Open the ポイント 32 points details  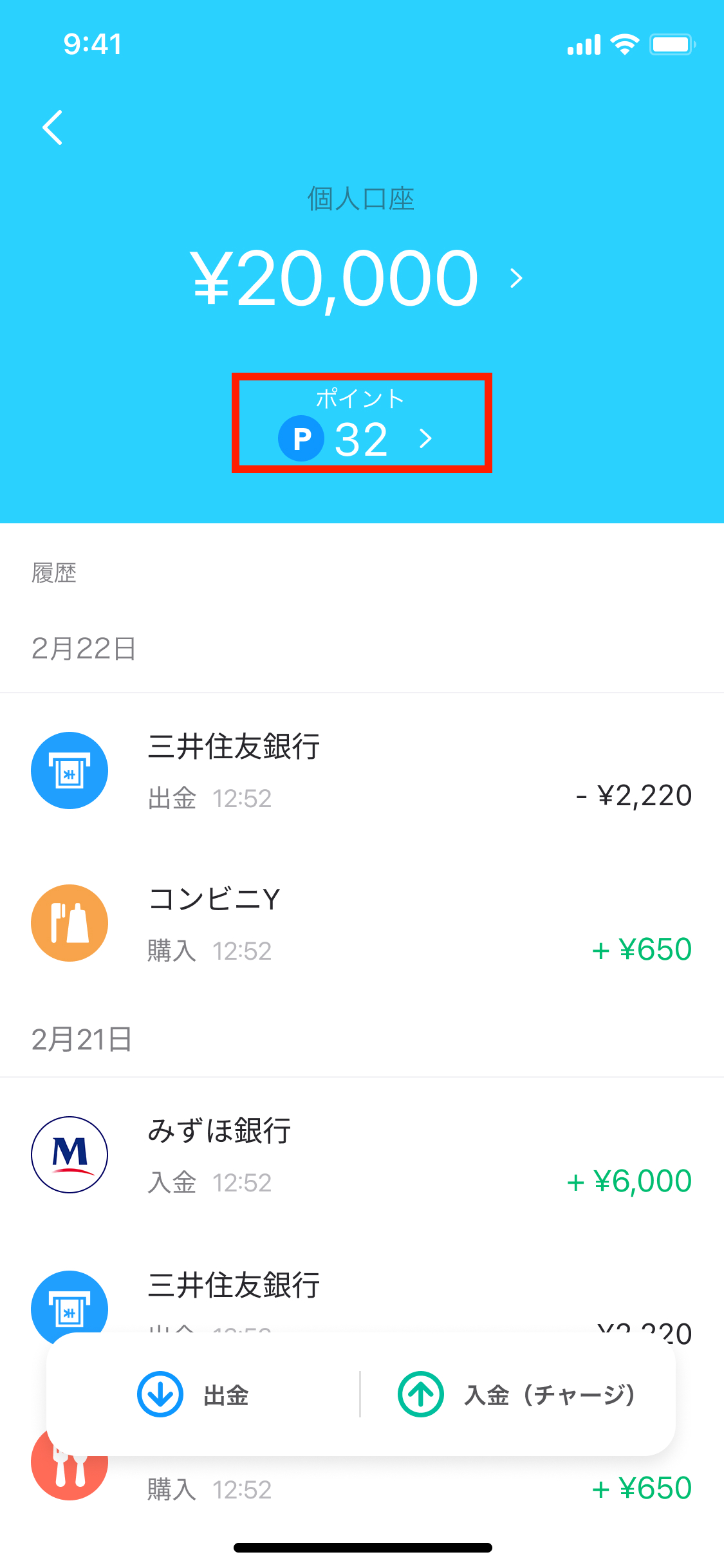click(362, 424)
